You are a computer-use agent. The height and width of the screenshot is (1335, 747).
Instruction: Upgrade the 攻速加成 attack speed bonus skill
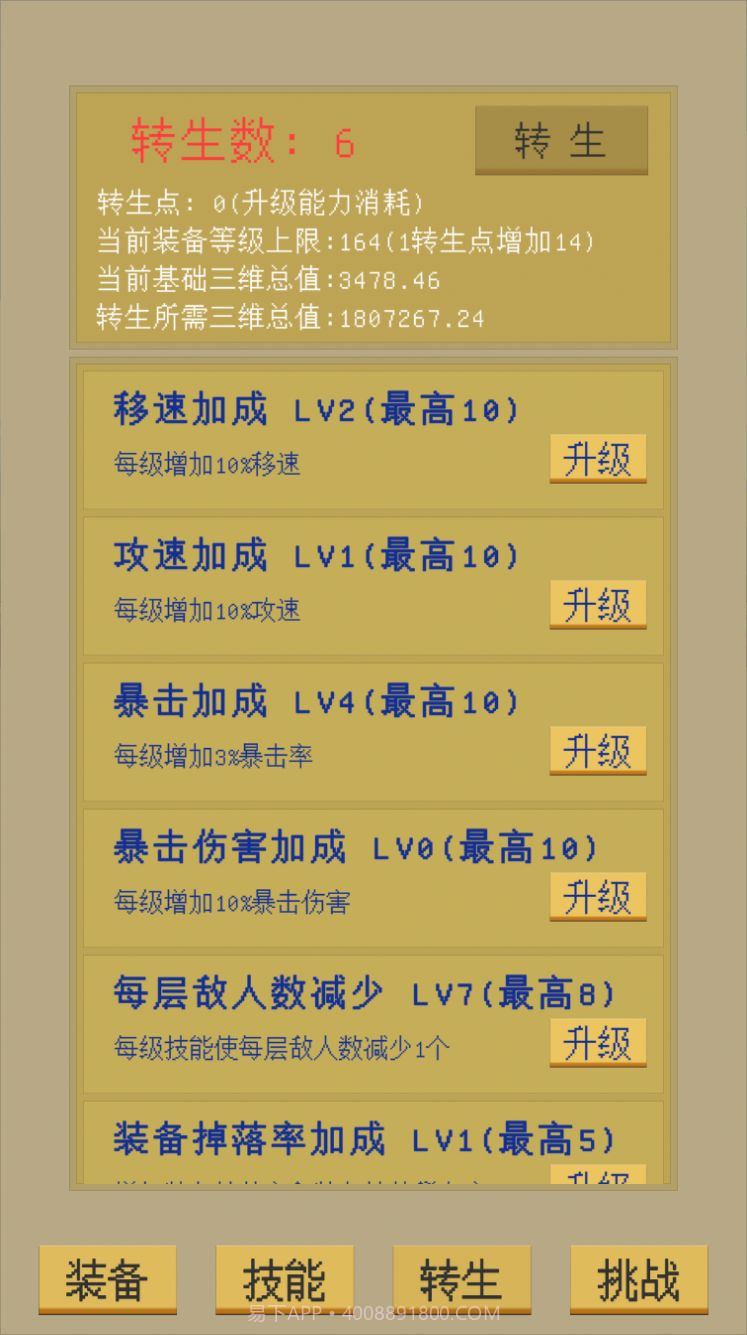coord(598,604)
